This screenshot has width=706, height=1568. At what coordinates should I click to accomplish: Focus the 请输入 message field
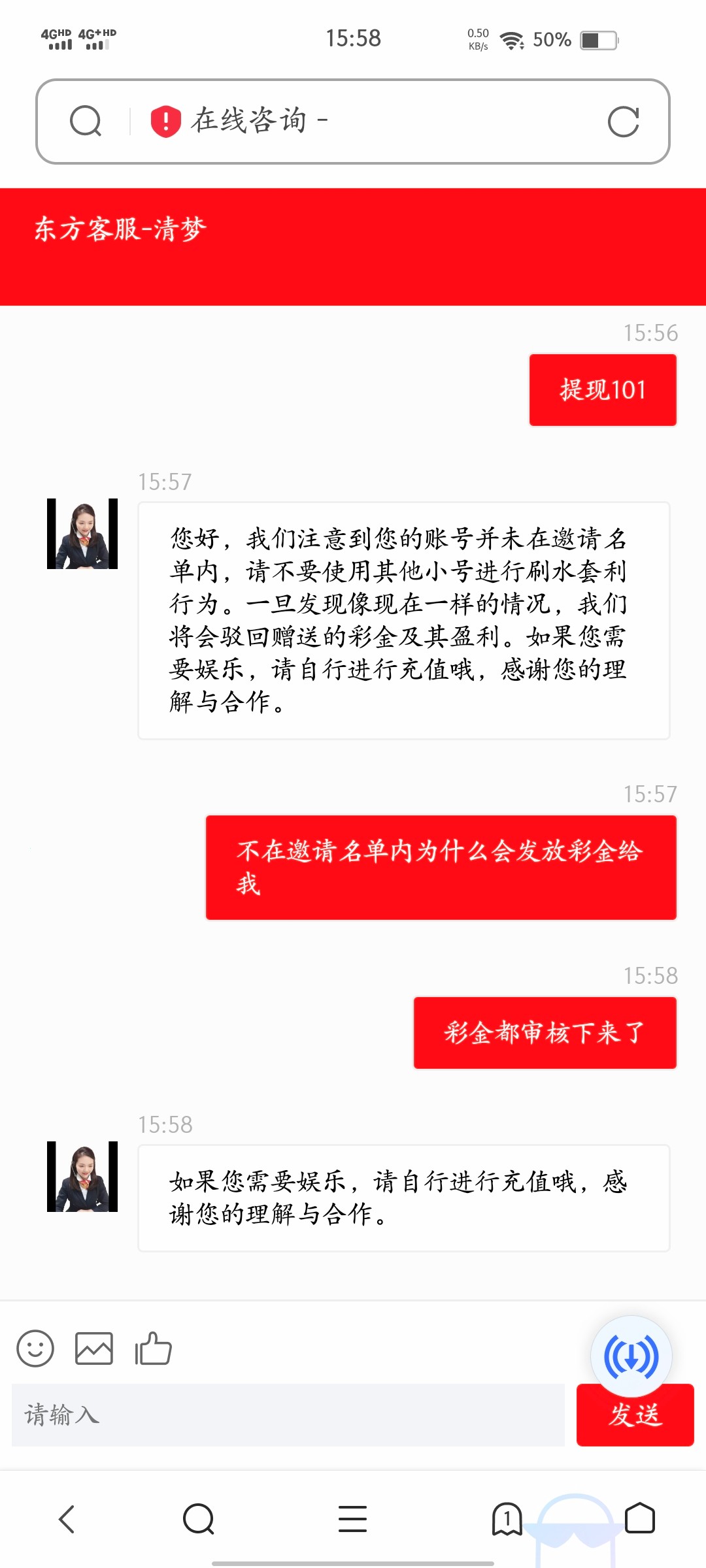pos(288,1415)
